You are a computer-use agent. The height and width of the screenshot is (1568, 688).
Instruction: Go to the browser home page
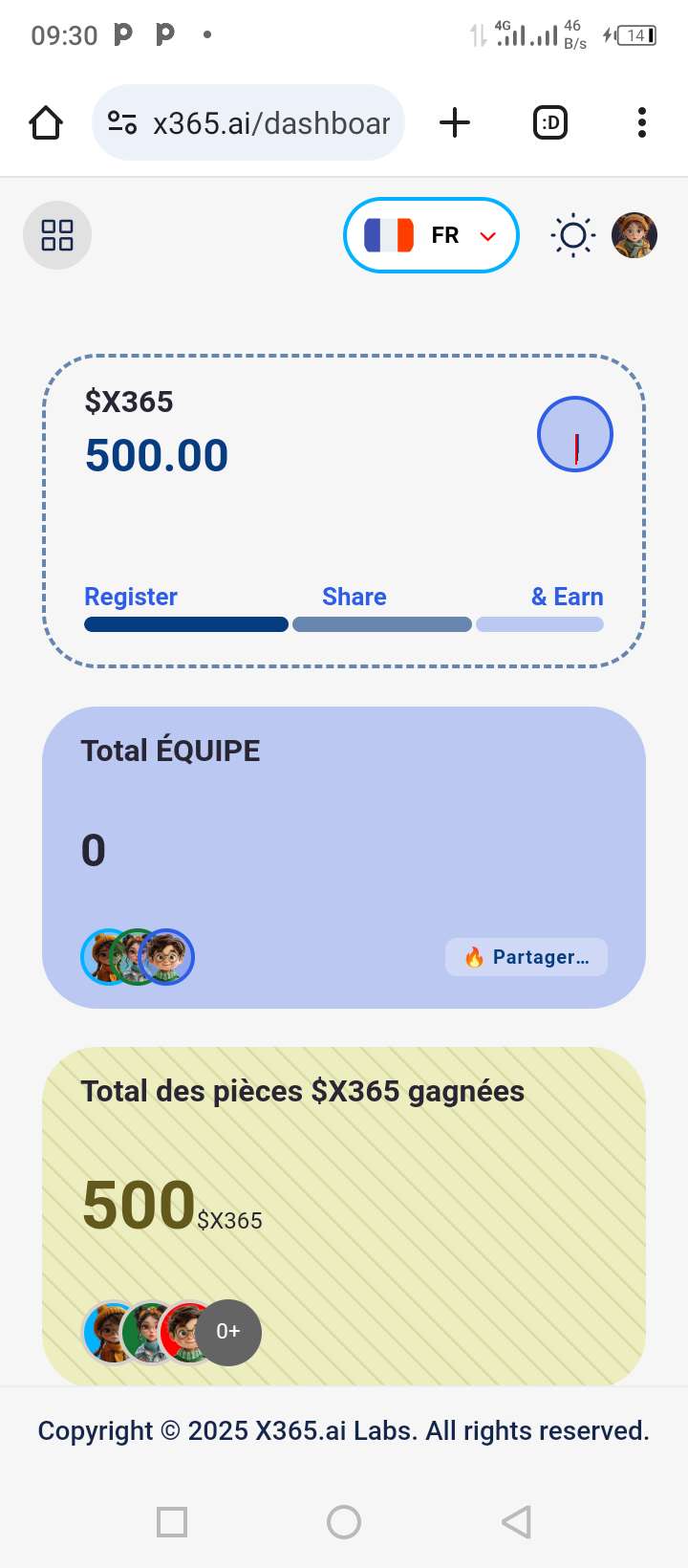(46, 123)
